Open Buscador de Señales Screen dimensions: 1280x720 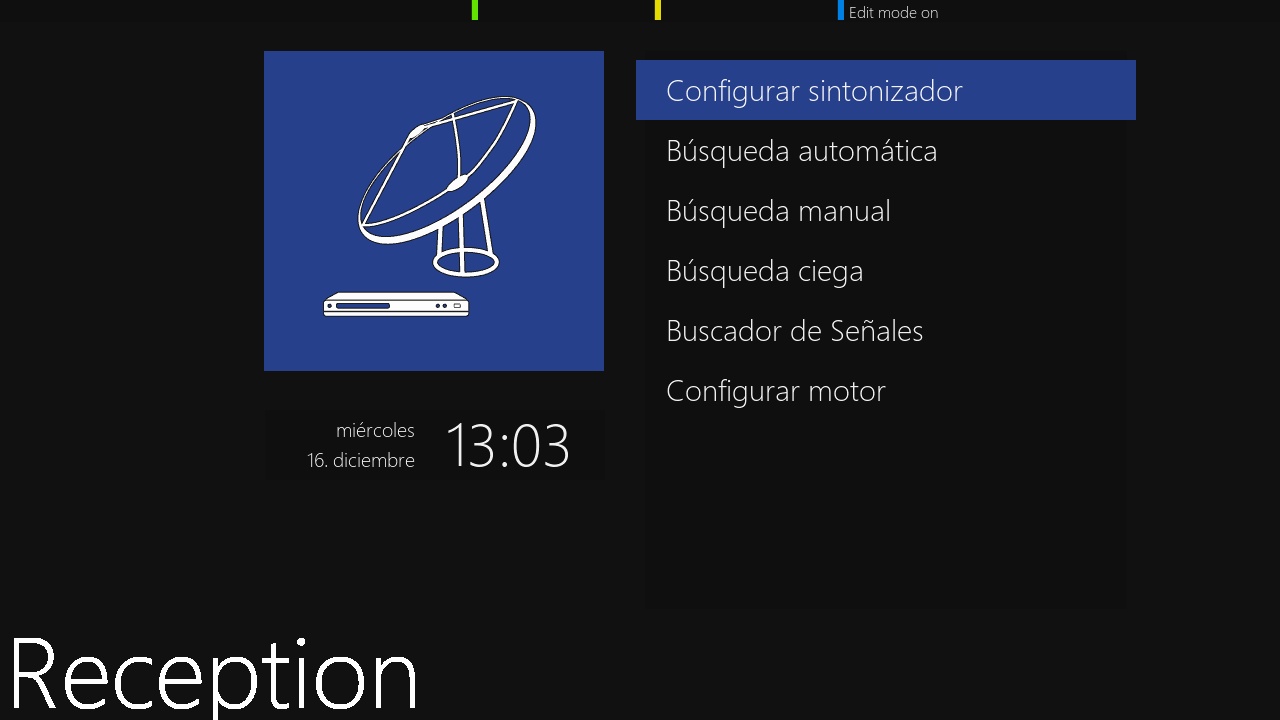(x=794, y=331)
